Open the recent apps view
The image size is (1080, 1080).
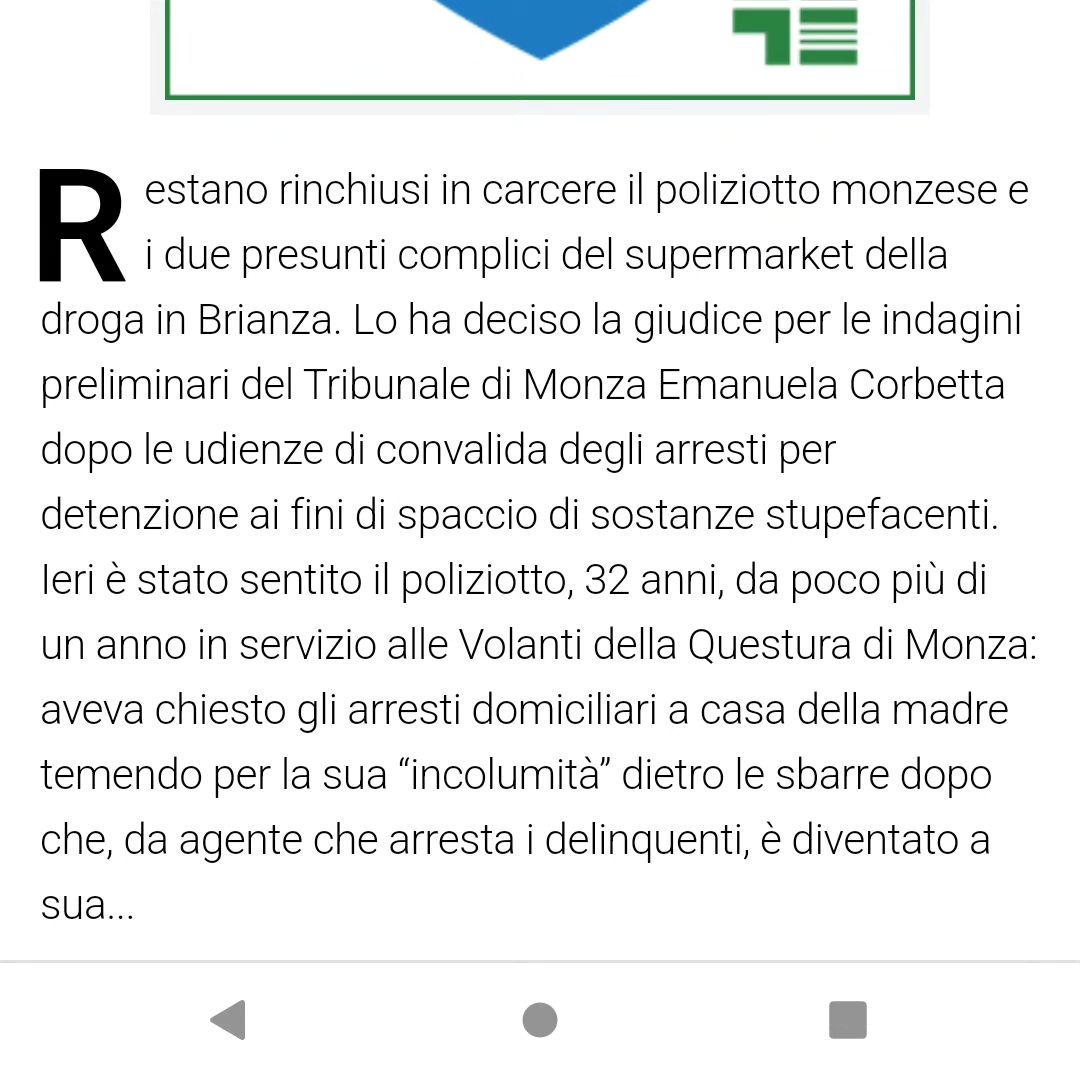tap(848, 1020)
